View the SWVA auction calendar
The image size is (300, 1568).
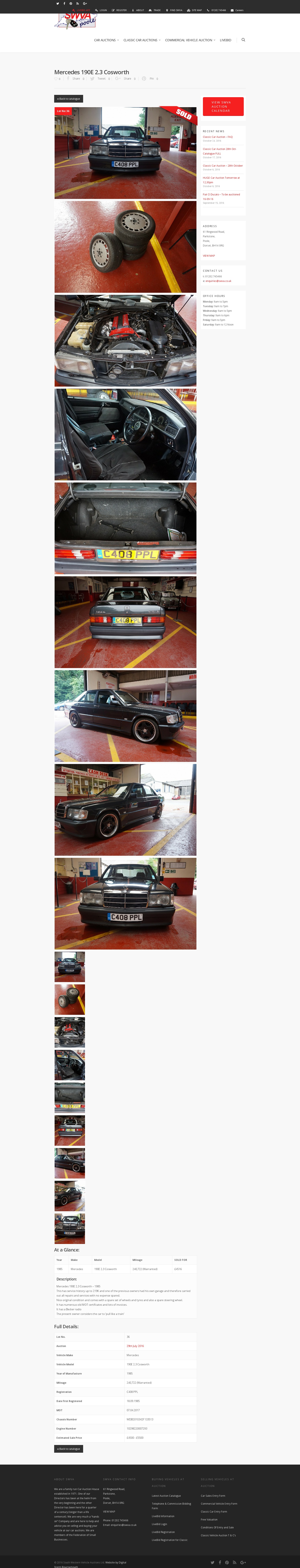[x=223, y=107]
